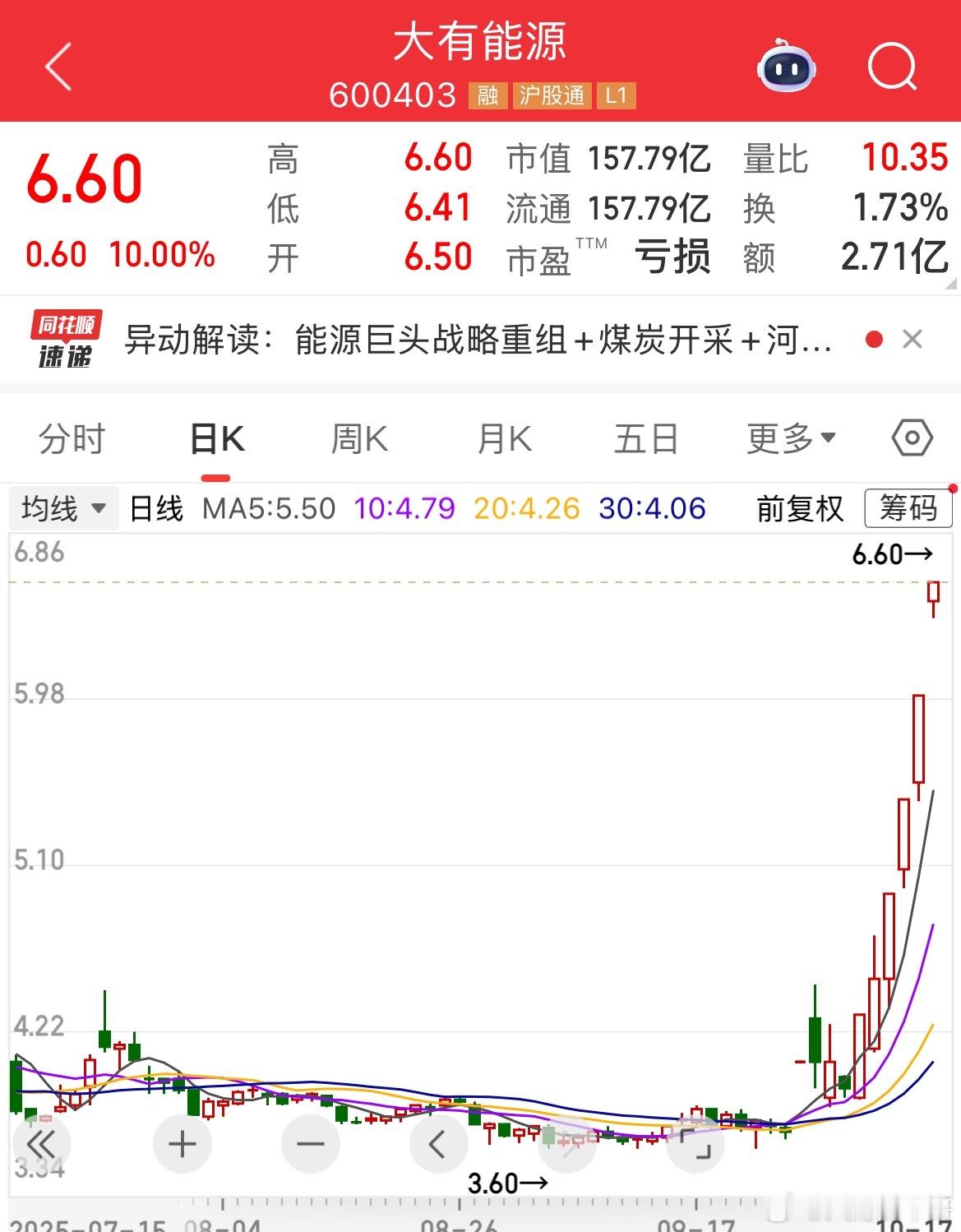Expand the 均线 indicator dropdown
Image resolution: width=961 pixels, height=1232 pixels.
click(64, 508)
